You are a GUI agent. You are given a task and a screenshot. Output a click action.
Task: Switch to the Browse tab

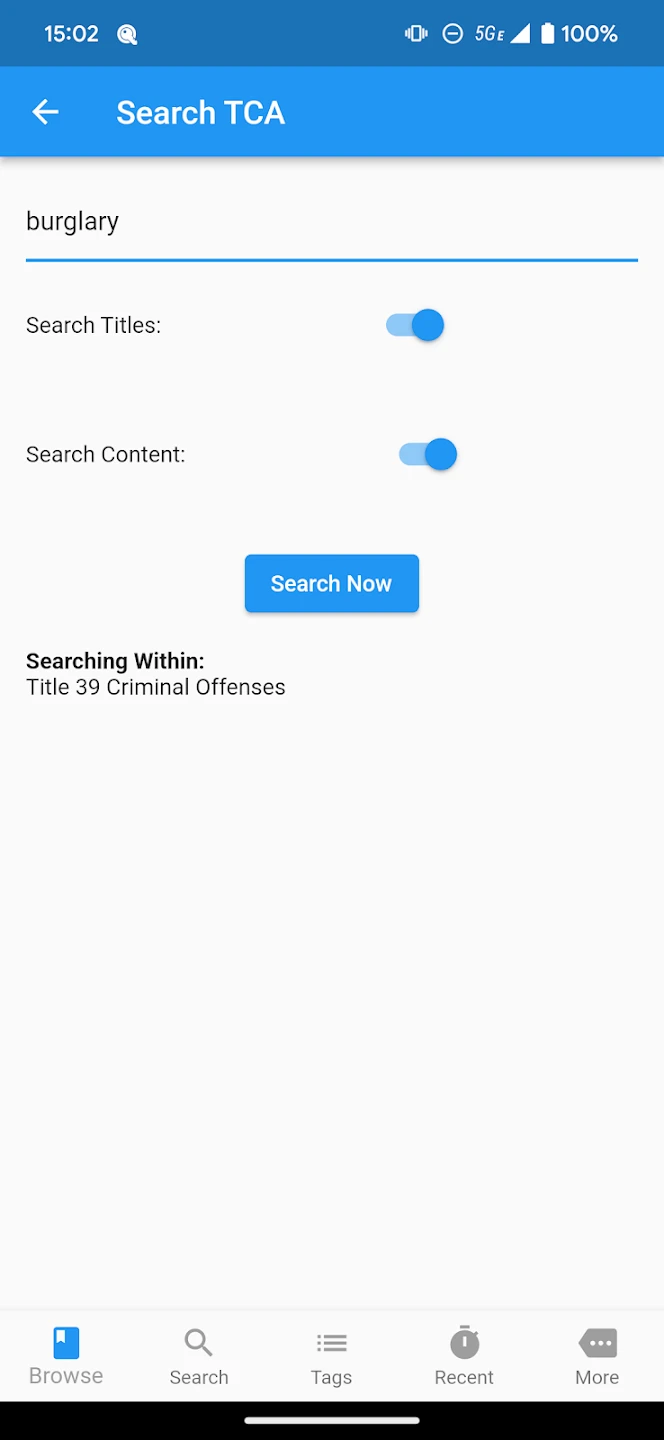pos(66,1356)
